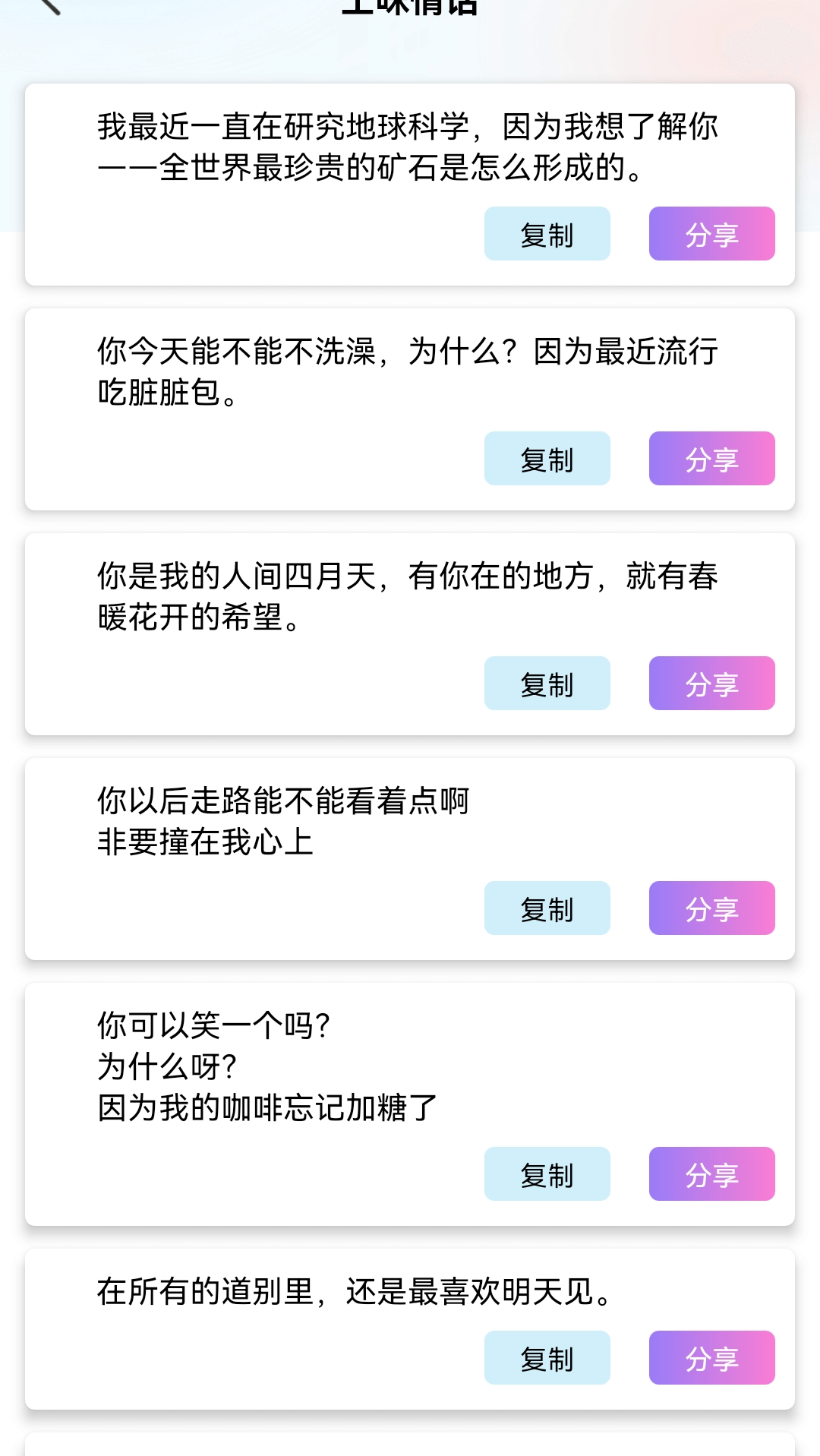820x1456 pixels.
Task: Share the 脏脏包 joke
Action: (x=711, y=458)
